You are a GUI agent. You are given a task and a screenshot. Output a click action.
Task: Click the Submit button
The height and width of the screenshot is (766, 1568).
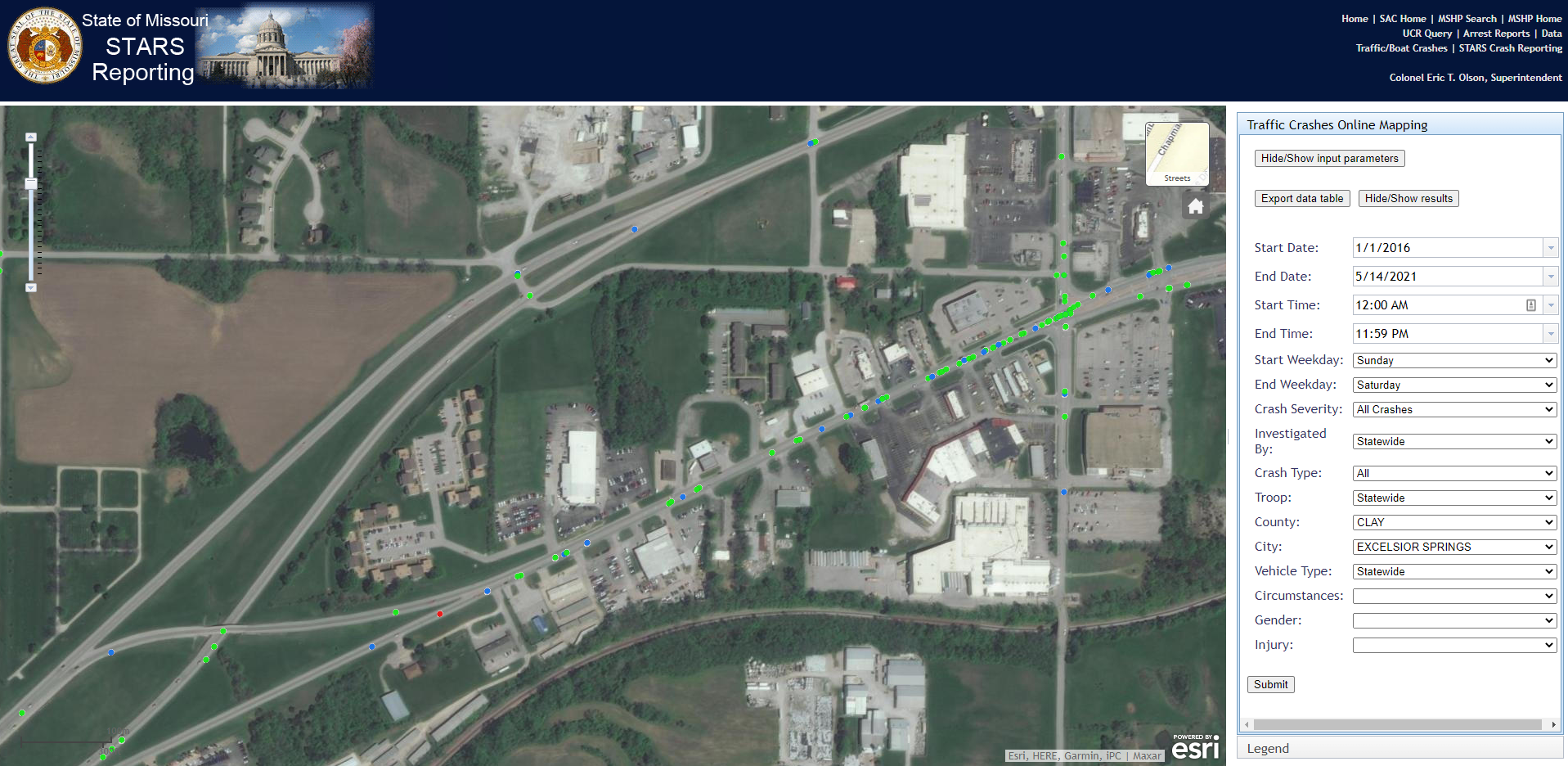point(1270,685)
